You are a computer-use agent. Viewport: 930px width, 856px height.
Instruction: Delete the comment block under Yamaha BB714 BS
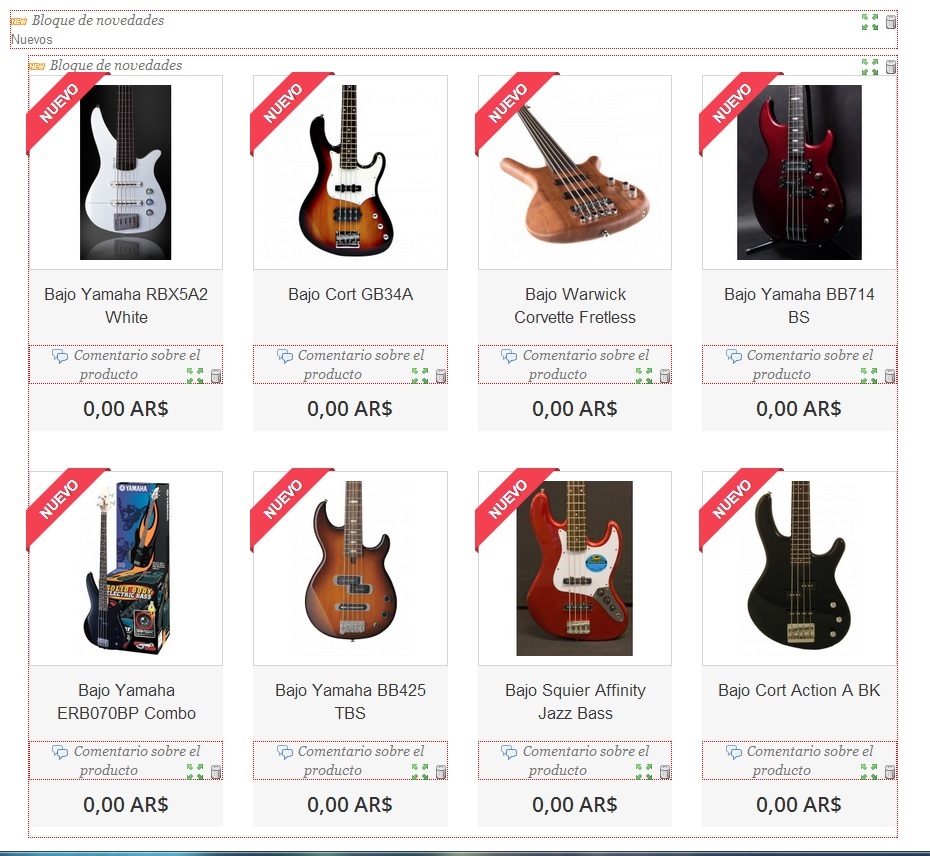point(890,376)
